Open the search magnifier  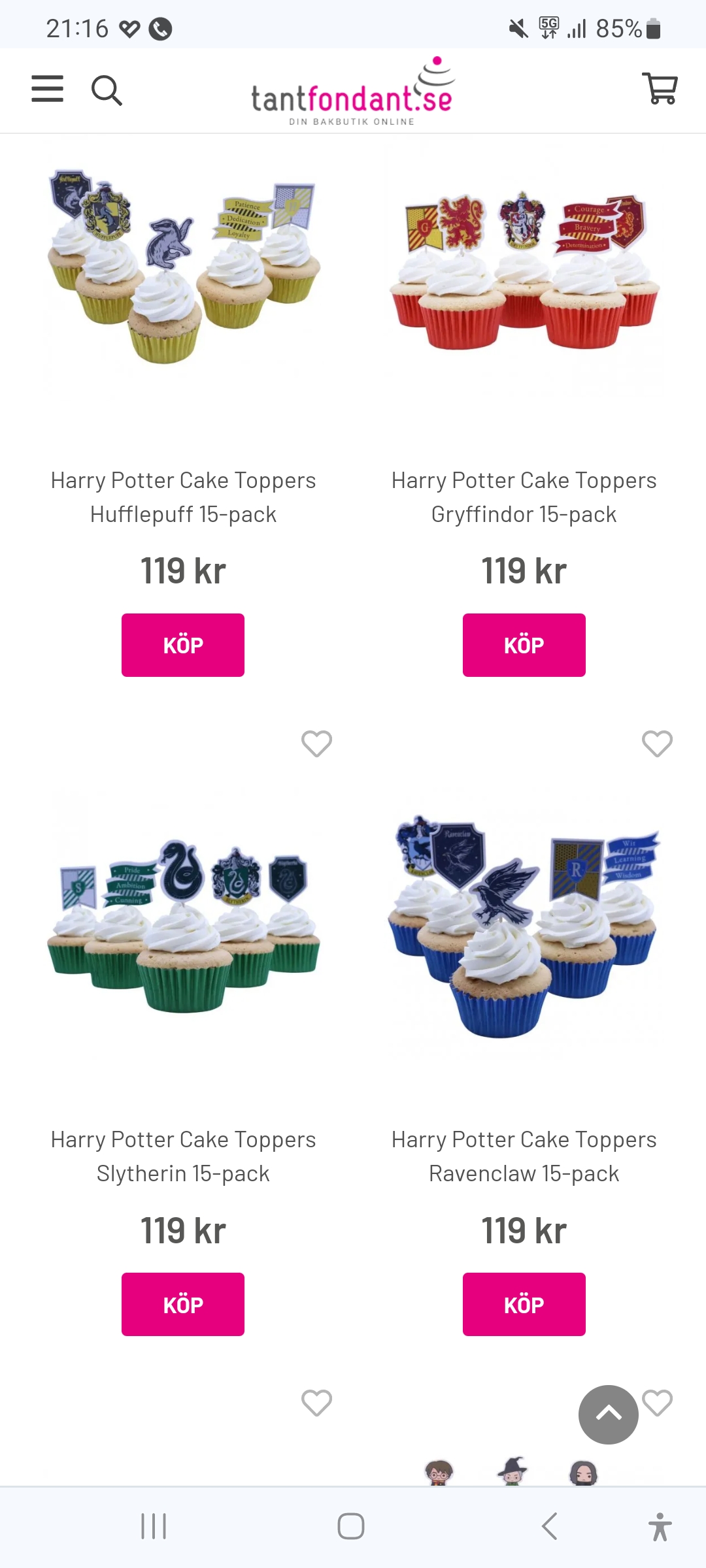pyautogui.click(x=107, y=90)
